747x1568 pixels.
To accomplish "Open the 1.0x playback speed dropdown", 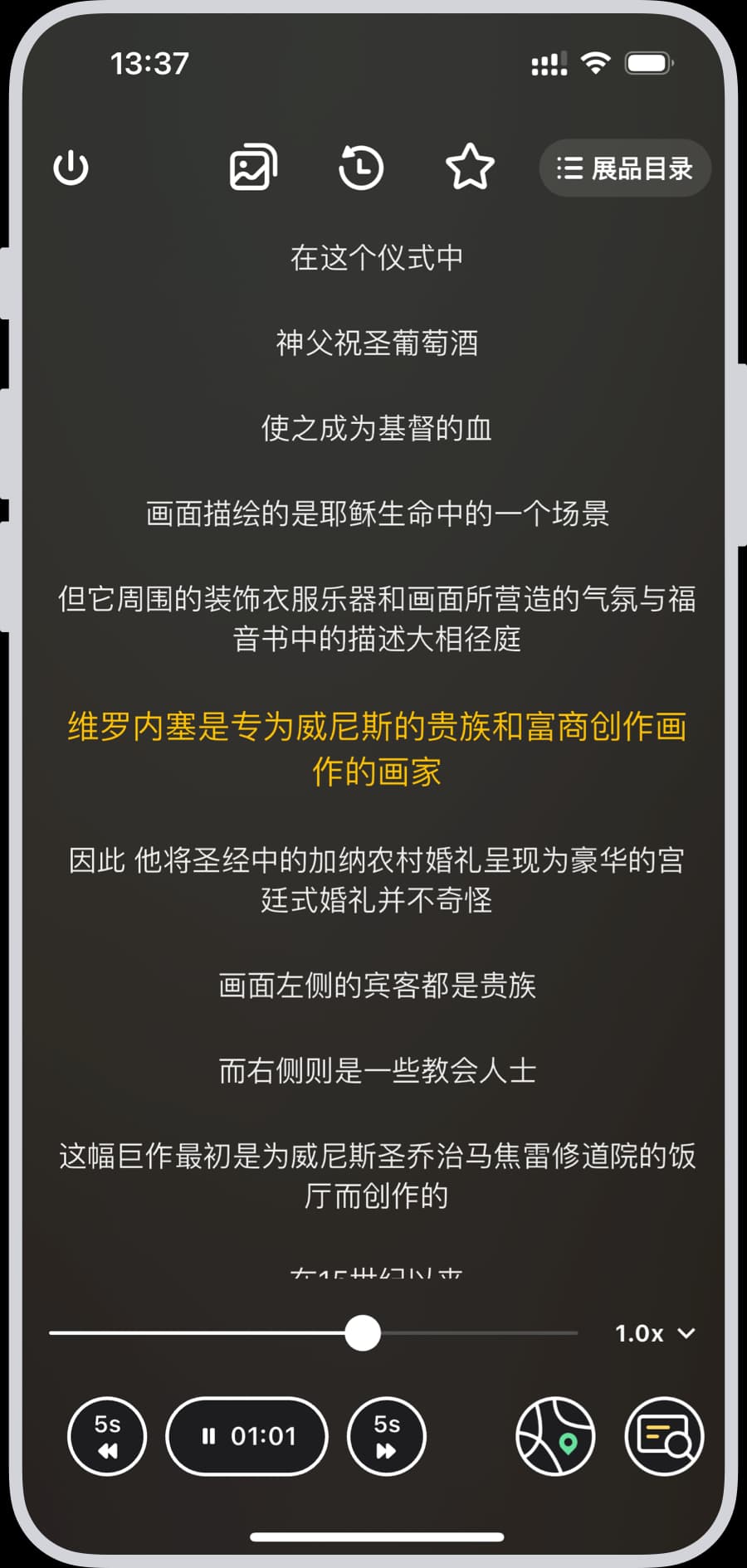I will click(654, 1333).
